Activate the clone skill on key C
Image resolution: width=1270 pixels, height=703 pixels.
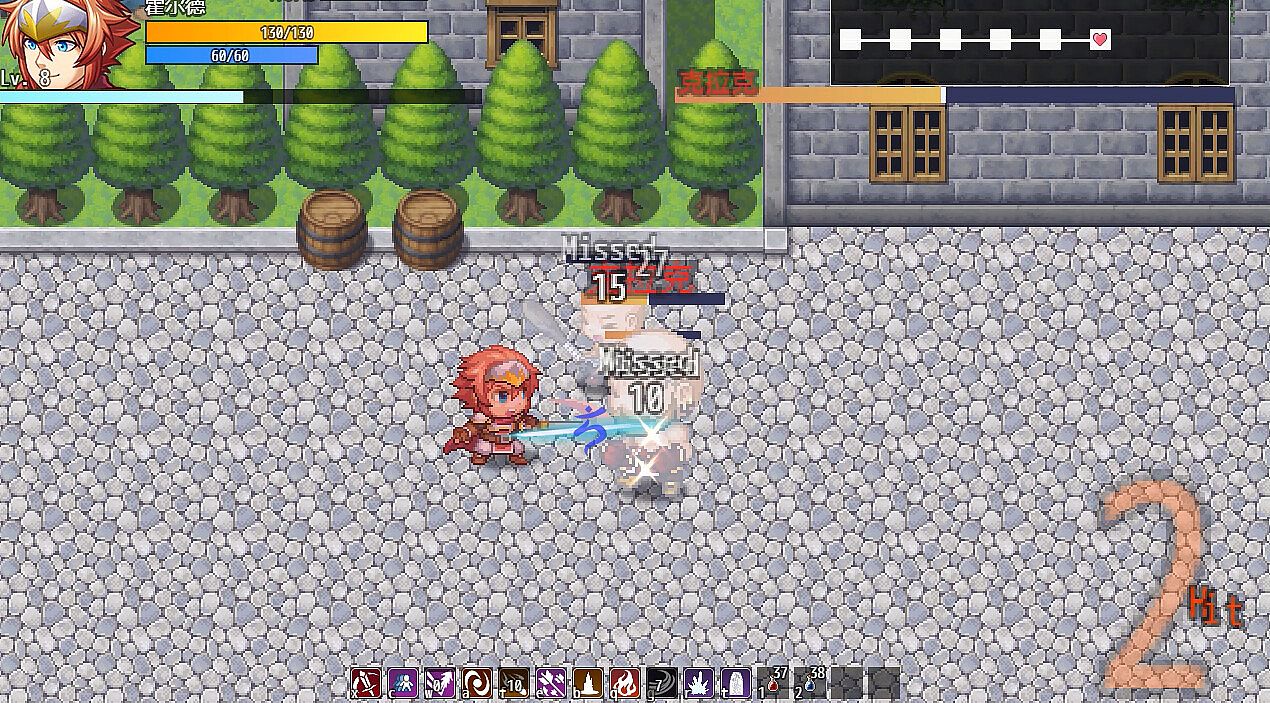(x=403, y=684)
